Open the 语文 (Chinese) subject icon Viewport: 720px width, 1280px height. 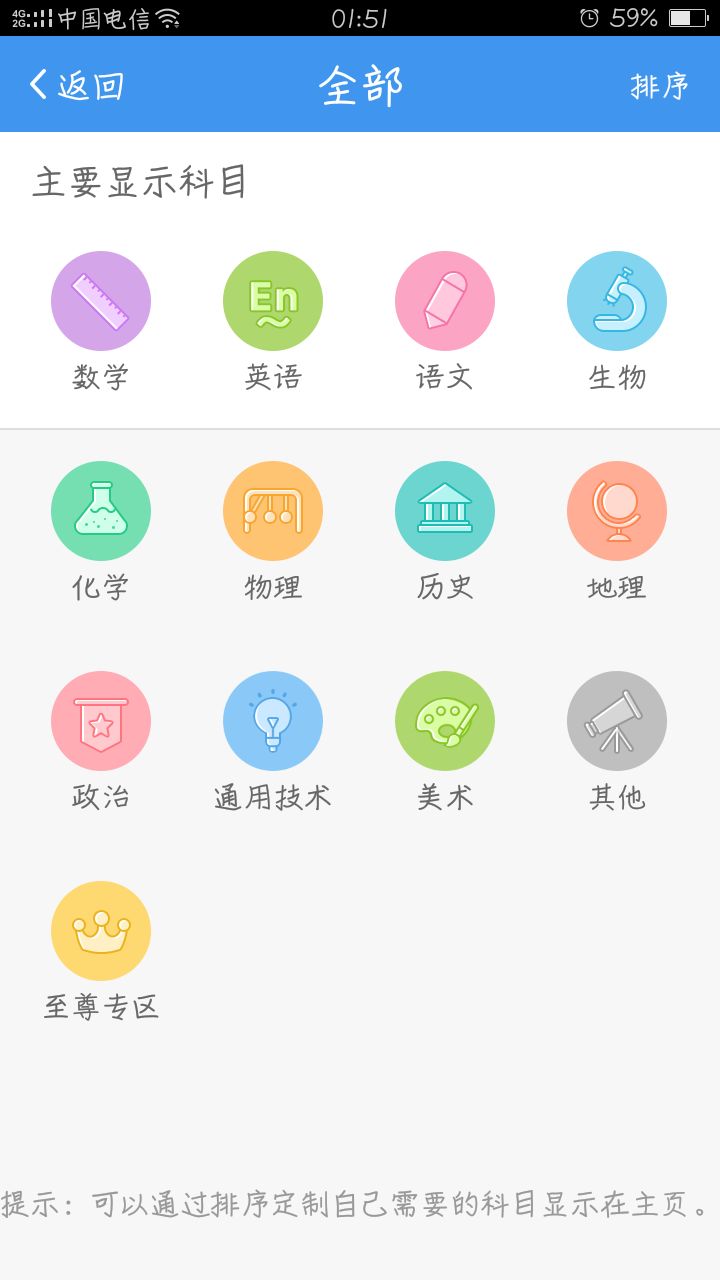coord(445,299)
